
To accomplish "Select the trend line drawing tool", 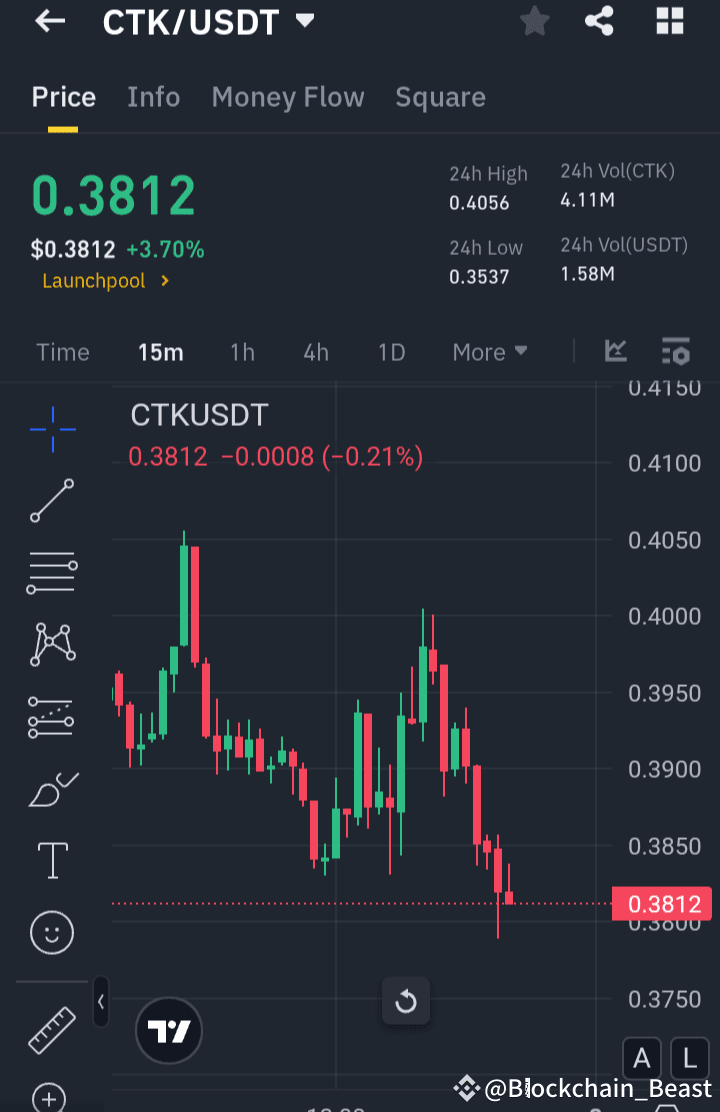I will 51,500.
